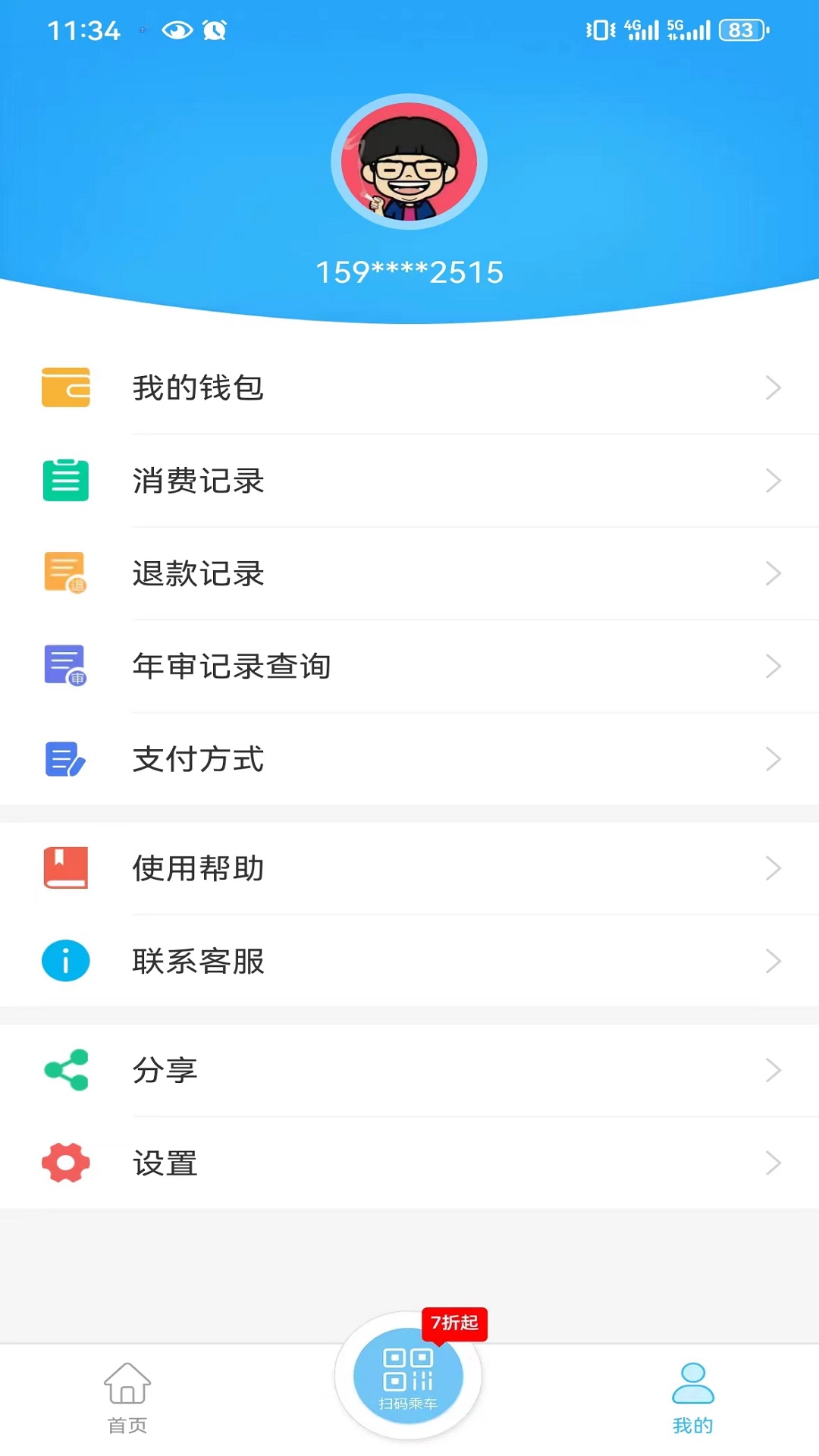Select the green 消费记录 clipboard icon

(x=66, y=480)
